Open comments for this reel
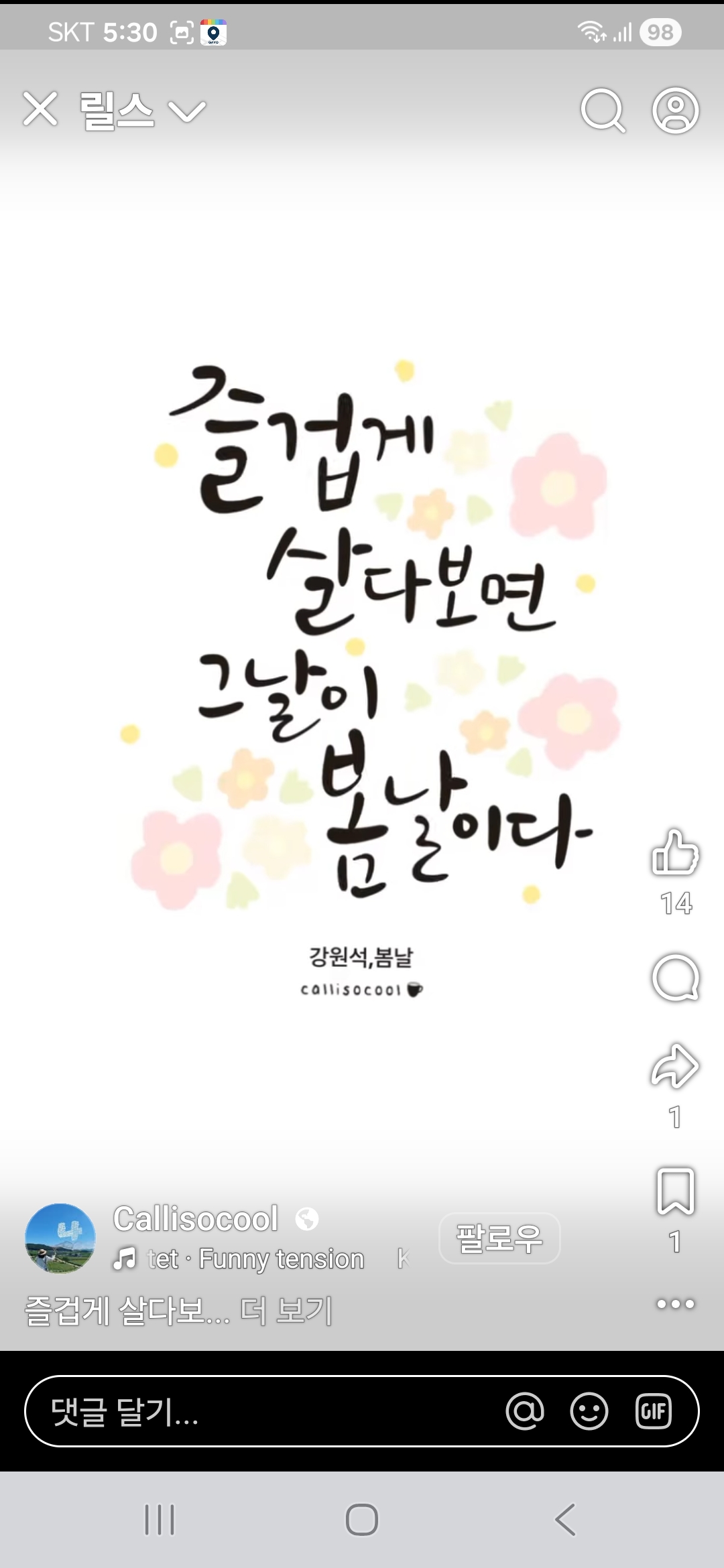Screen dimensions: 724x1568 click(x=675, y=978)
